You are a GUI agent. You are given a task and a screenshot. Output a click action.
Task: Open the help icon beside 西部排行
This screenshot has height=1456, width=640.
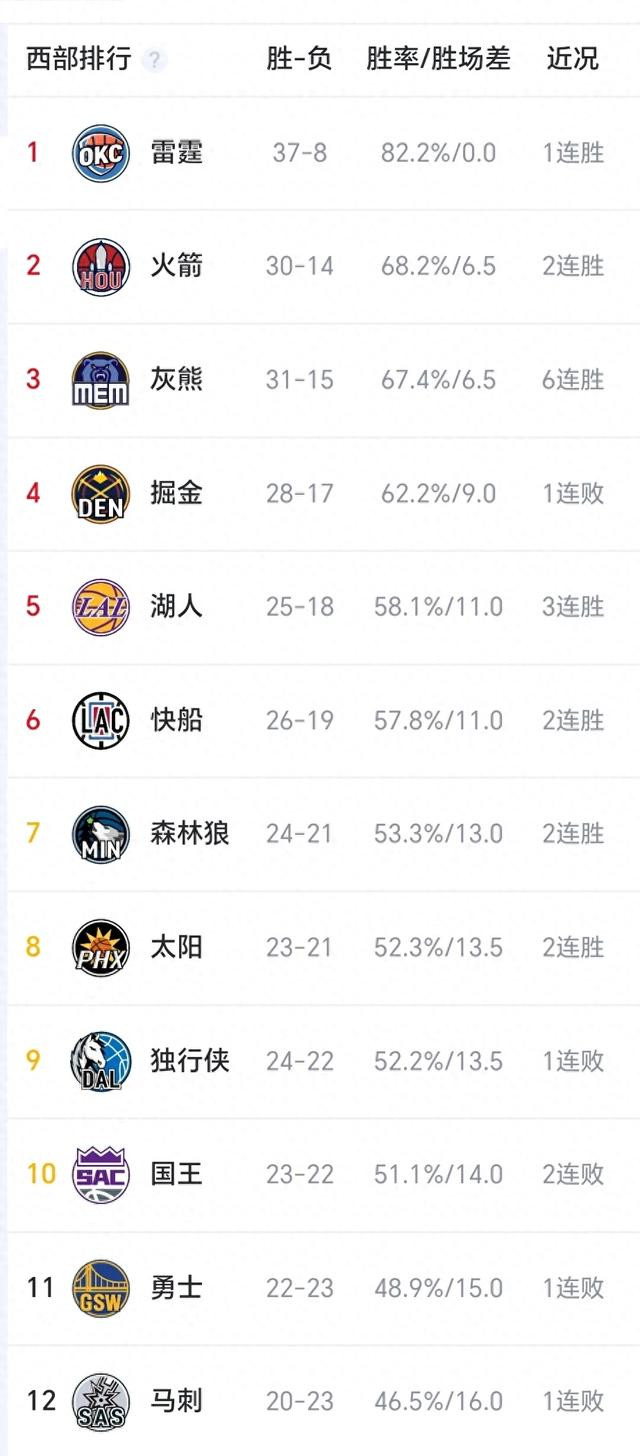(x=153, y=60)
